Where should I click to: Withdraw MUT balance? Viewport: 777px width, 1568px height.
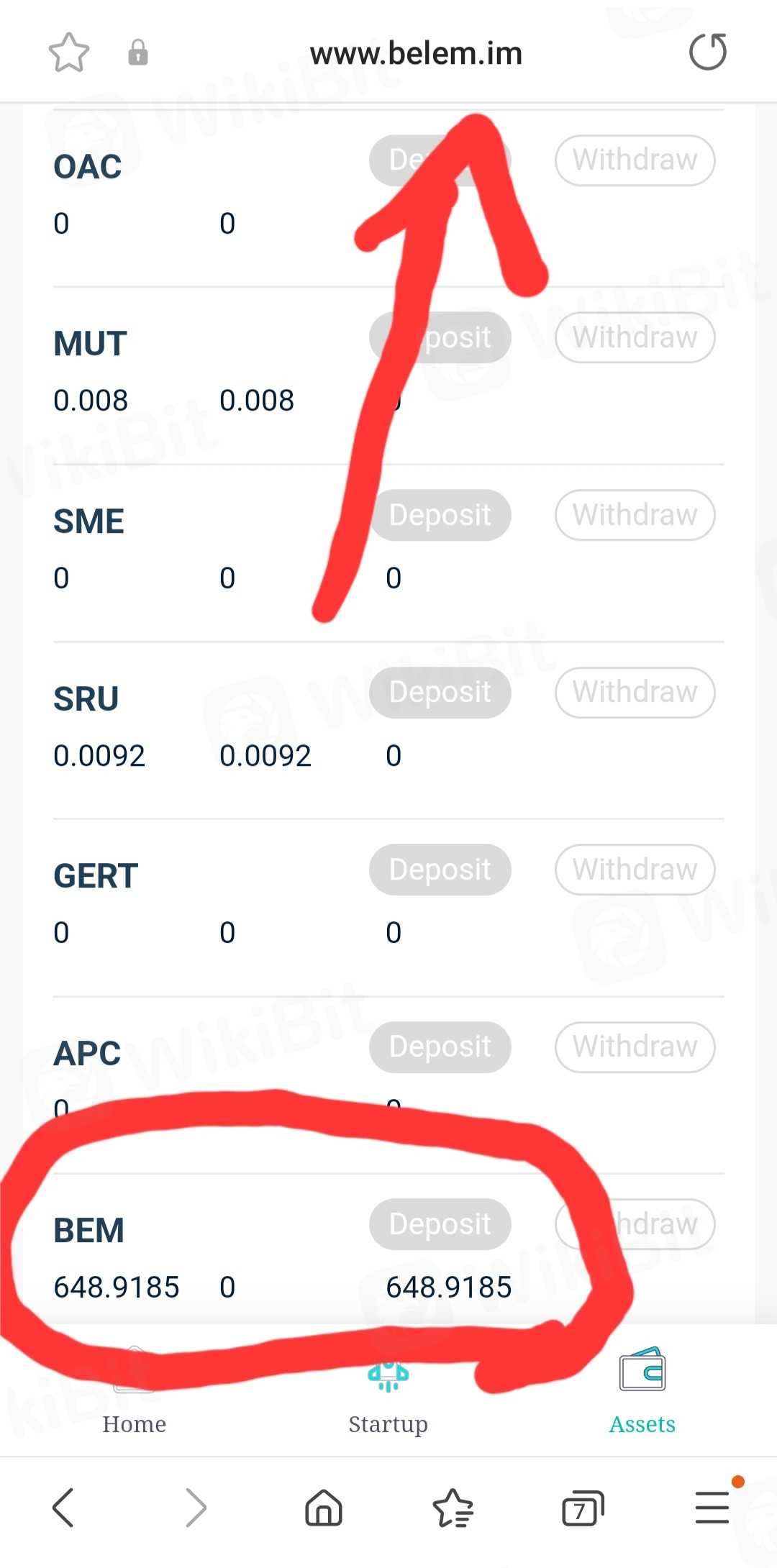635,337
